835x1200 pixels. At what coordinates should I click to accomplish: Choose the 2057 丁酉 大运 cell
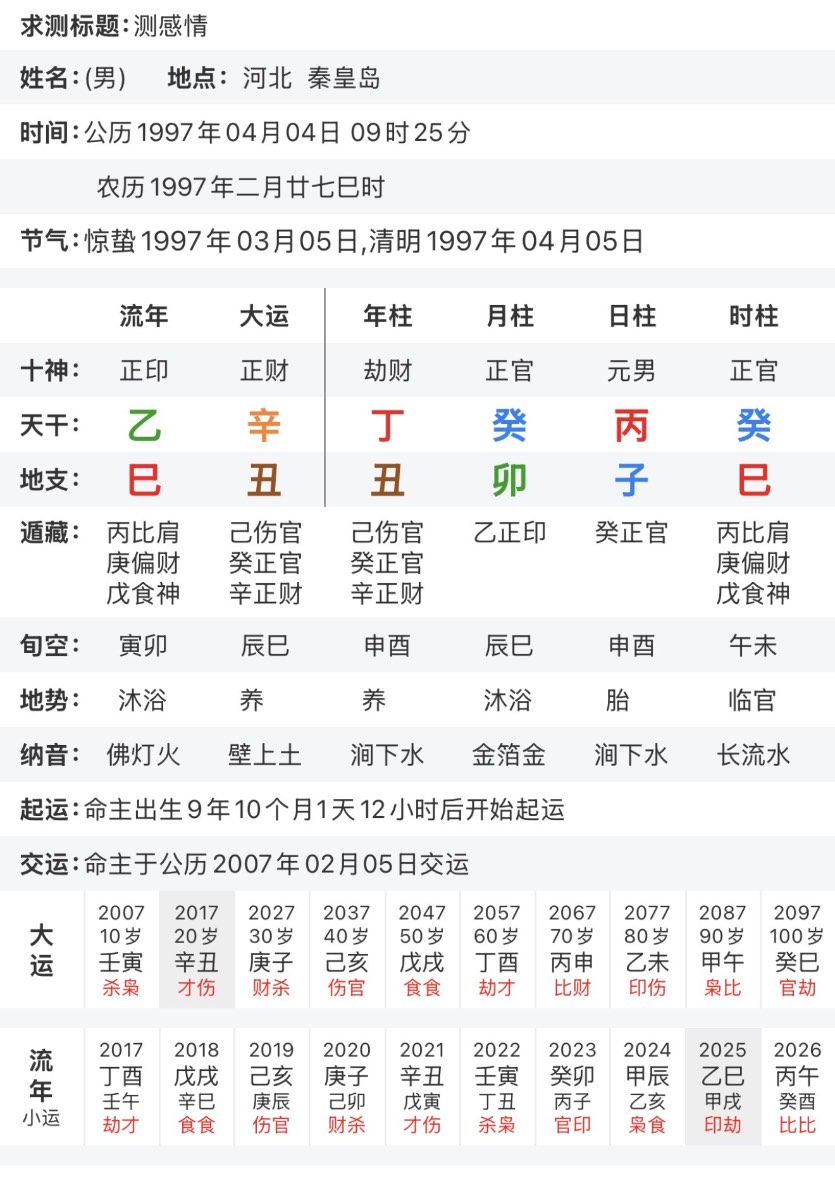(497, 950)
